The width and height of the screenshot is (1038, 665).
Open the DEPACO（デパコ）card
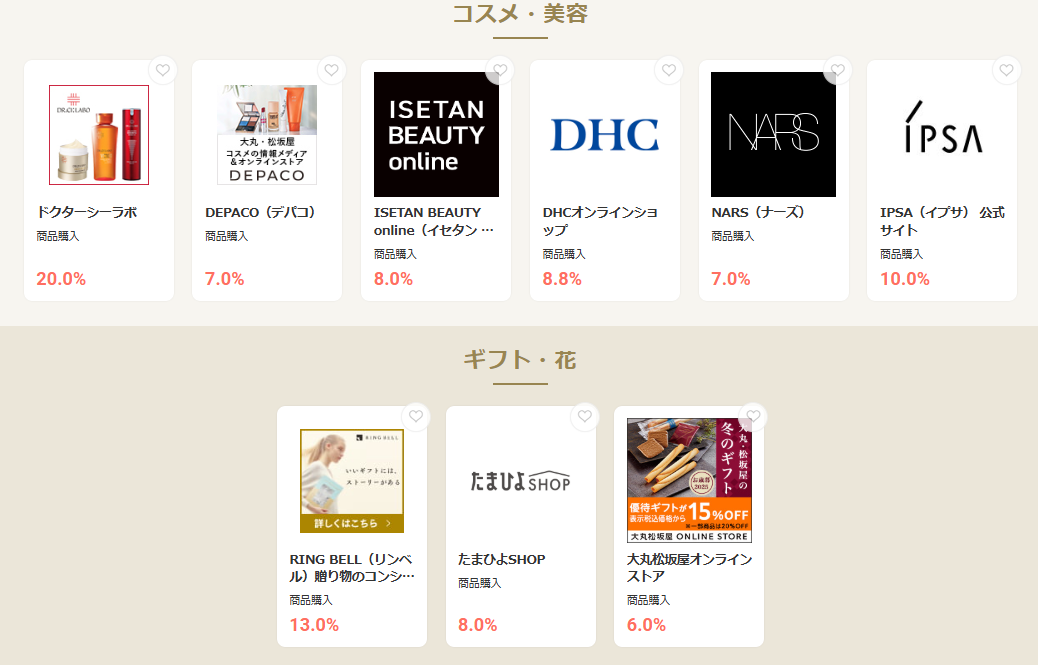tap(267, 180)
